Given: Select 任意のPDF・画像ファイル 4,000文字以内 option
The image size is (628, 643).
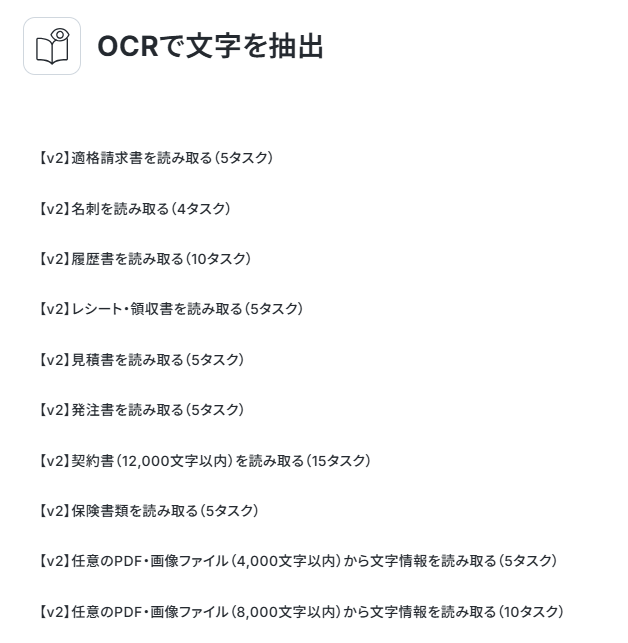Looking at the screenshot, I should 297,561.
